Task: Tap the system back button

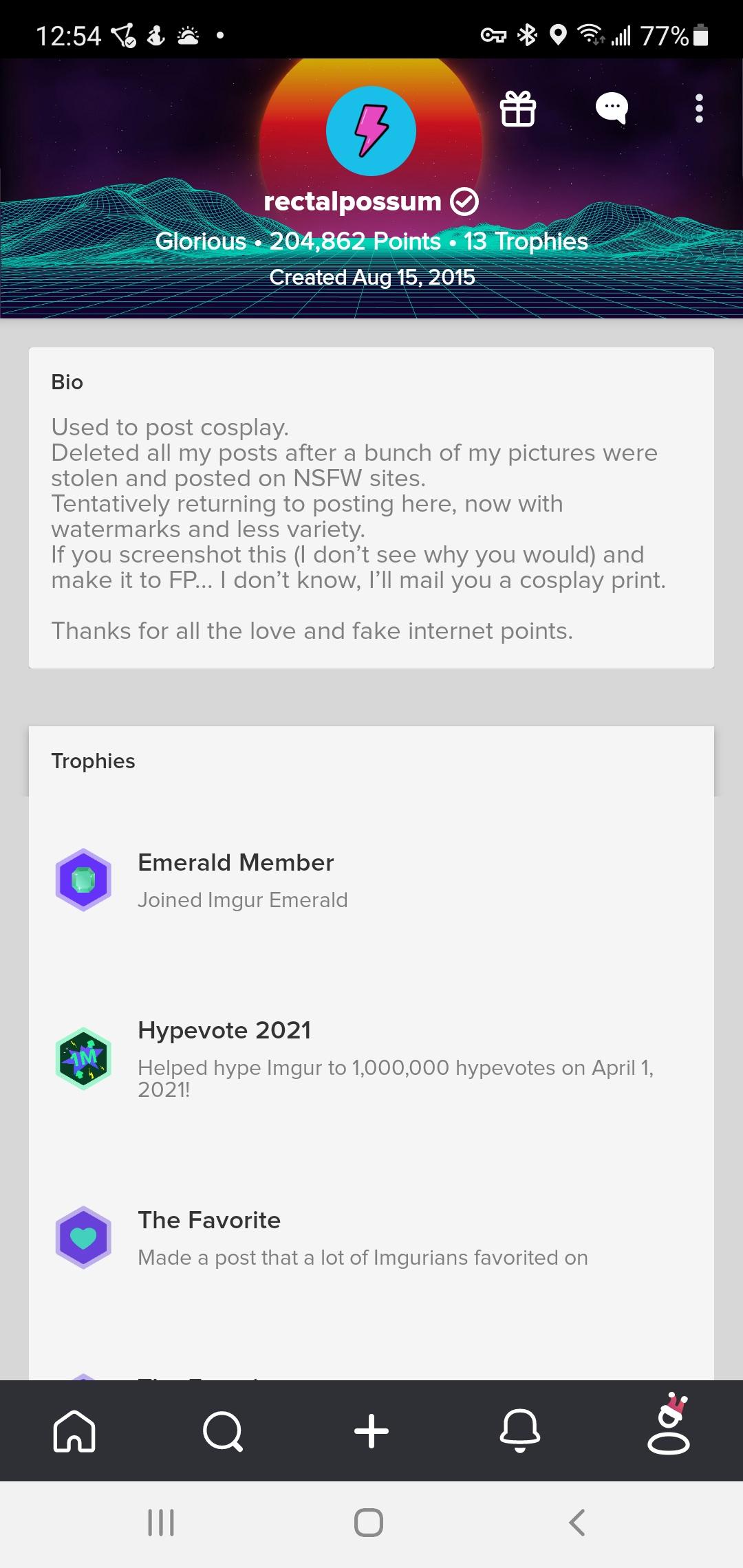Action: coord(577,1523)
